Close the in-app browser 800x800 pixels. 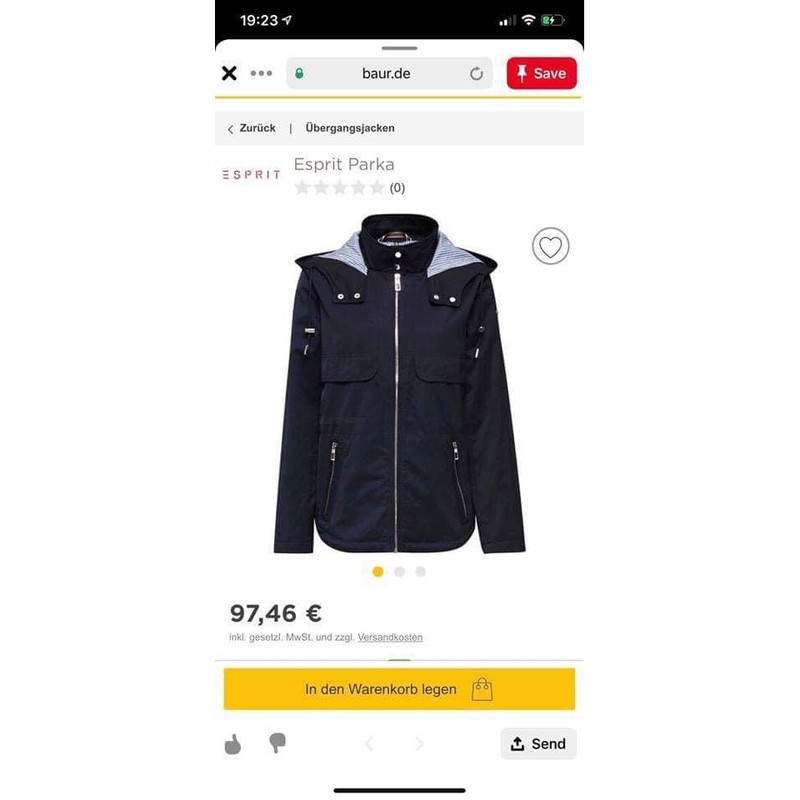tap(229, 73)
